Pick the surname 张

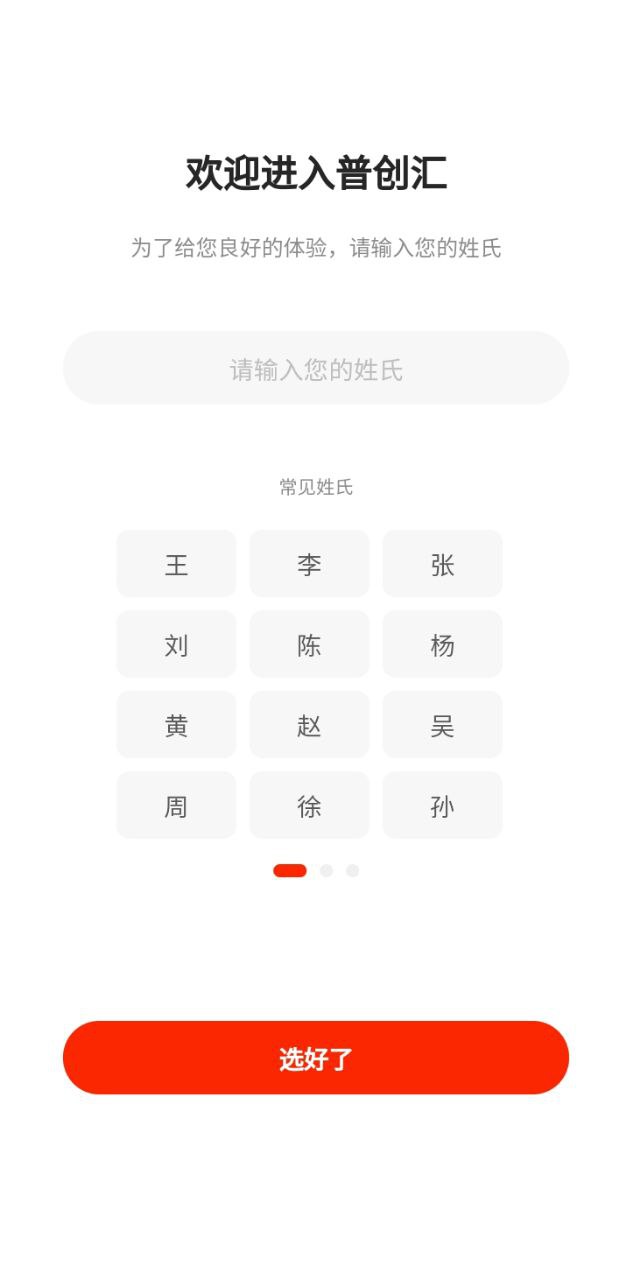(442, 564)
